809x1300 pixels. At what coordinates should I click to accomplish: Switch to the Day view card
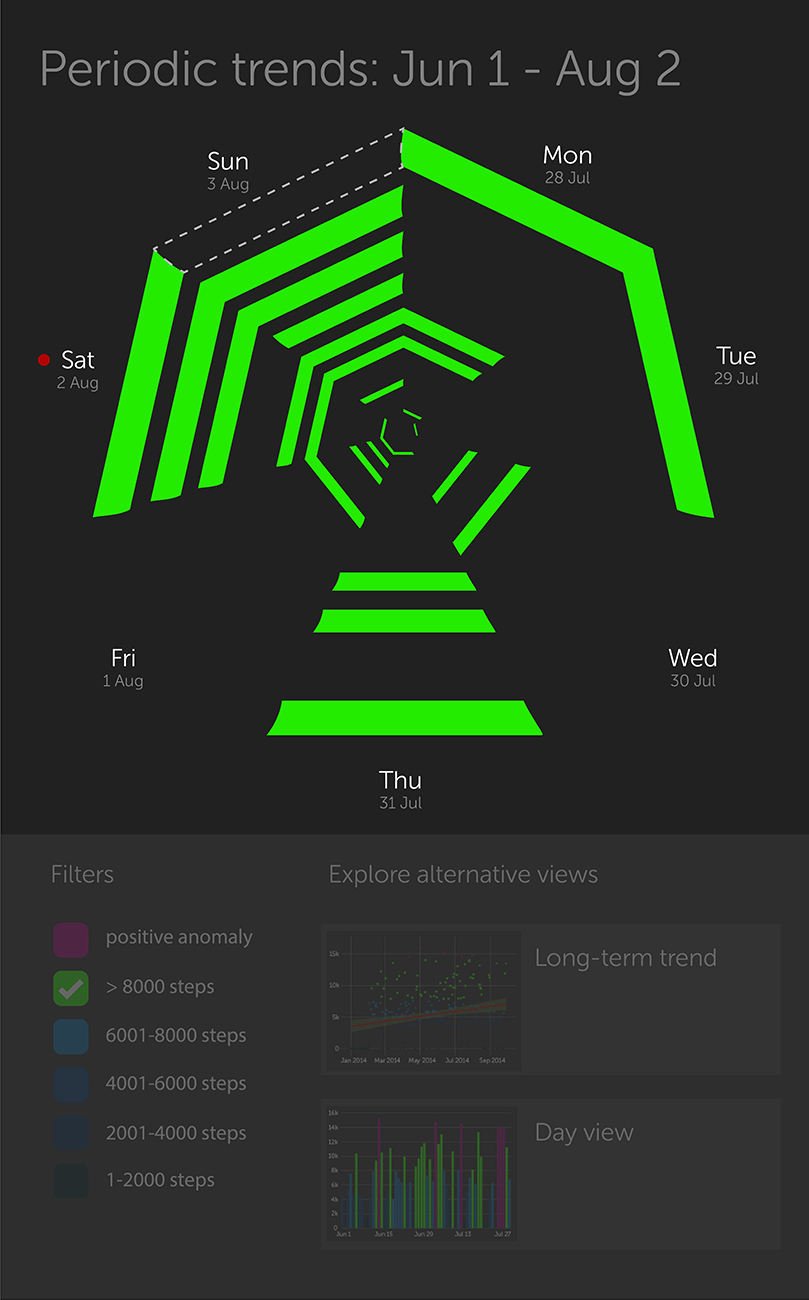pyautogui.click(x=550, y=1174)
